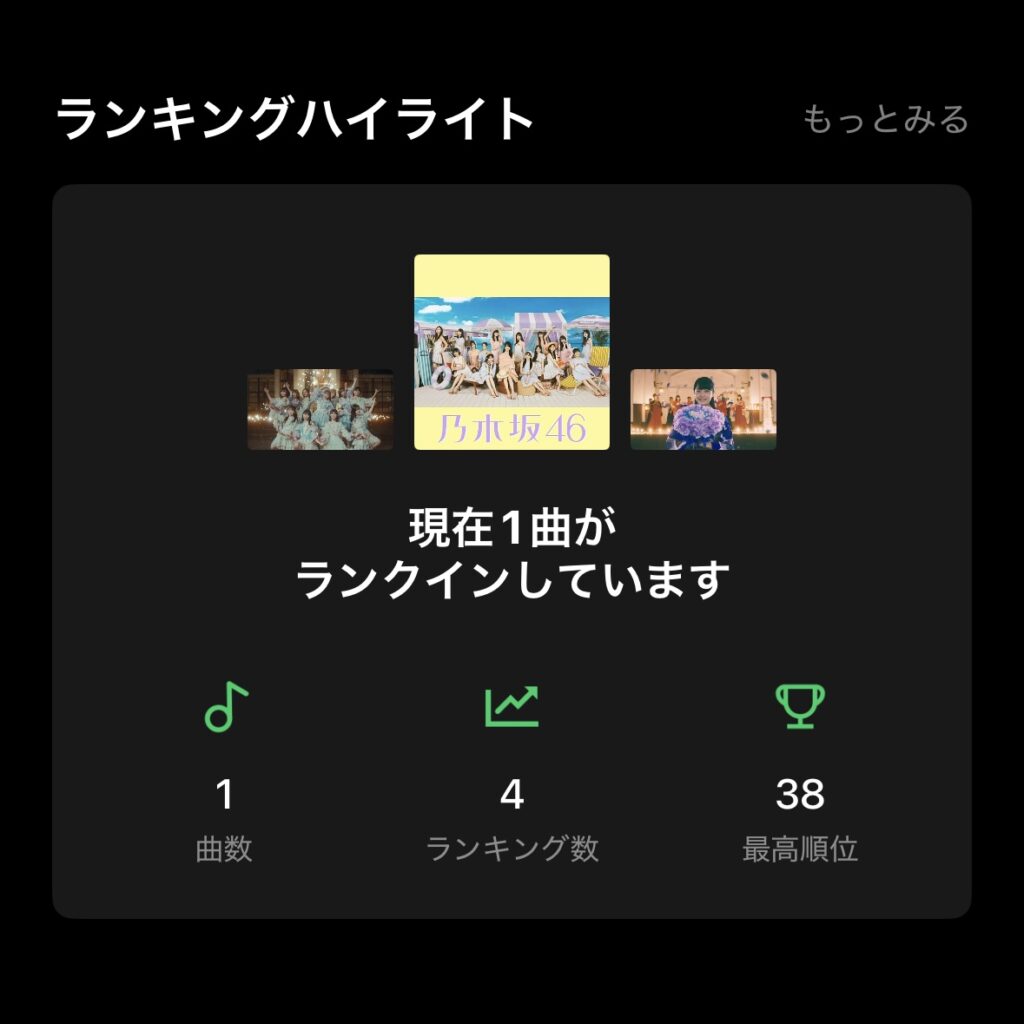Screen dimensions: 1024x1024
Task: Tap もっとみる to see more rankings
Action: click(x=885, y=120)
